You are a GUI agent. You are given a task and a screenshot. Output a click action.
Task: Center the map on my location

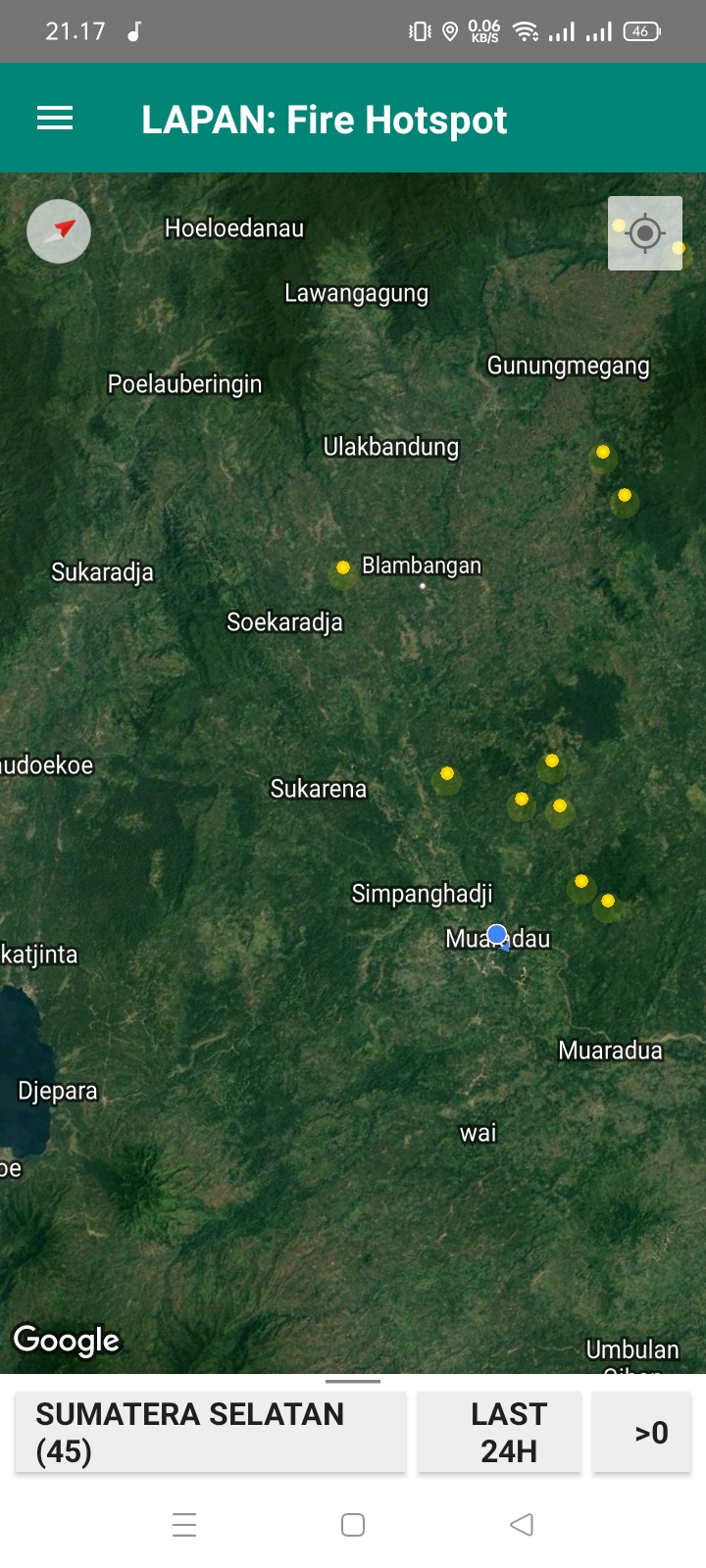click(x=644, y=233)
